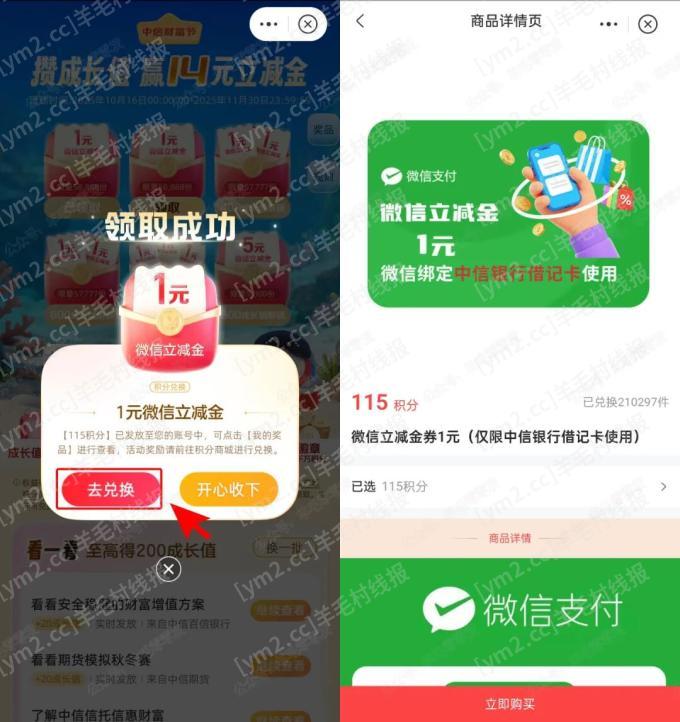Tap 立即购买 at the bottom
This screenshot has width=680, height=722.
510,704
